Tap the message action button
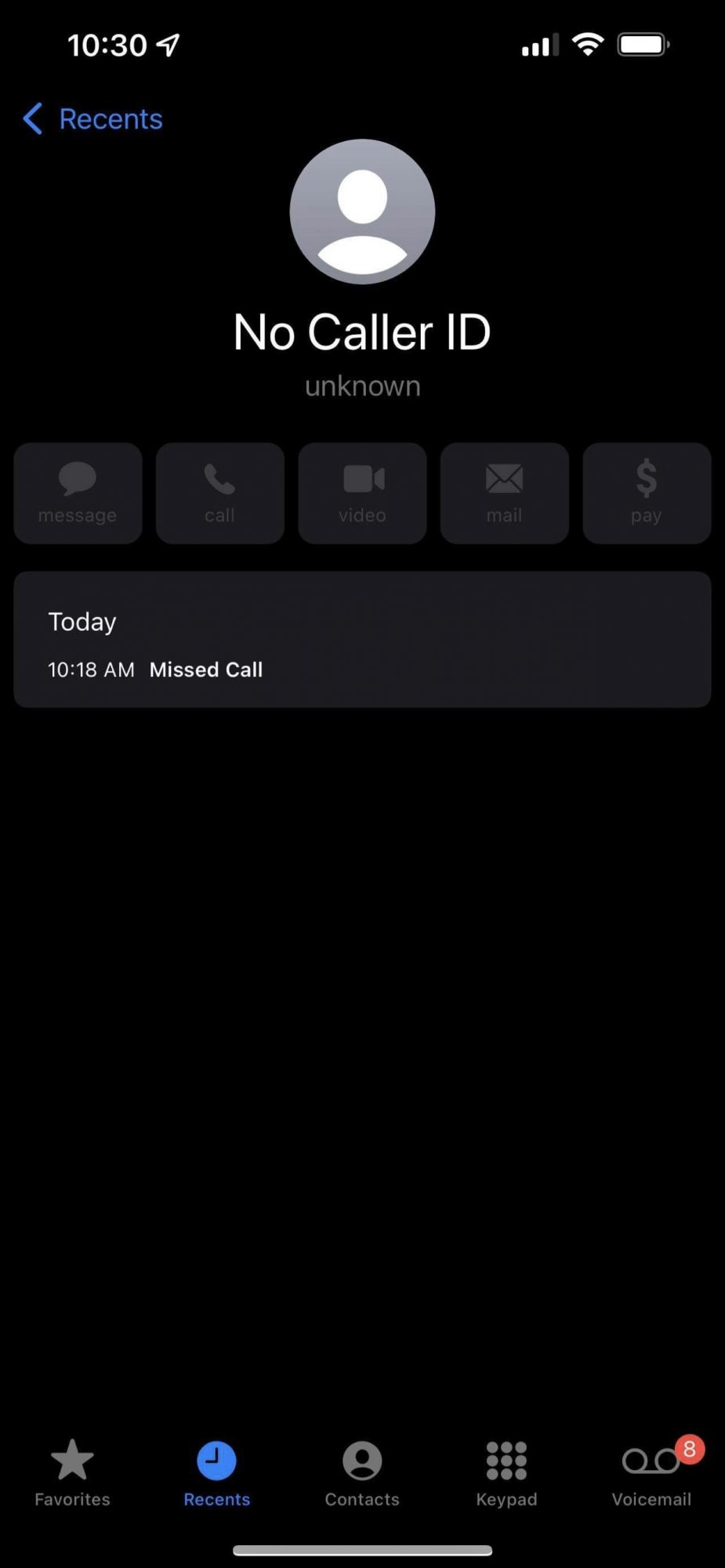 click(x=78, y=493)
